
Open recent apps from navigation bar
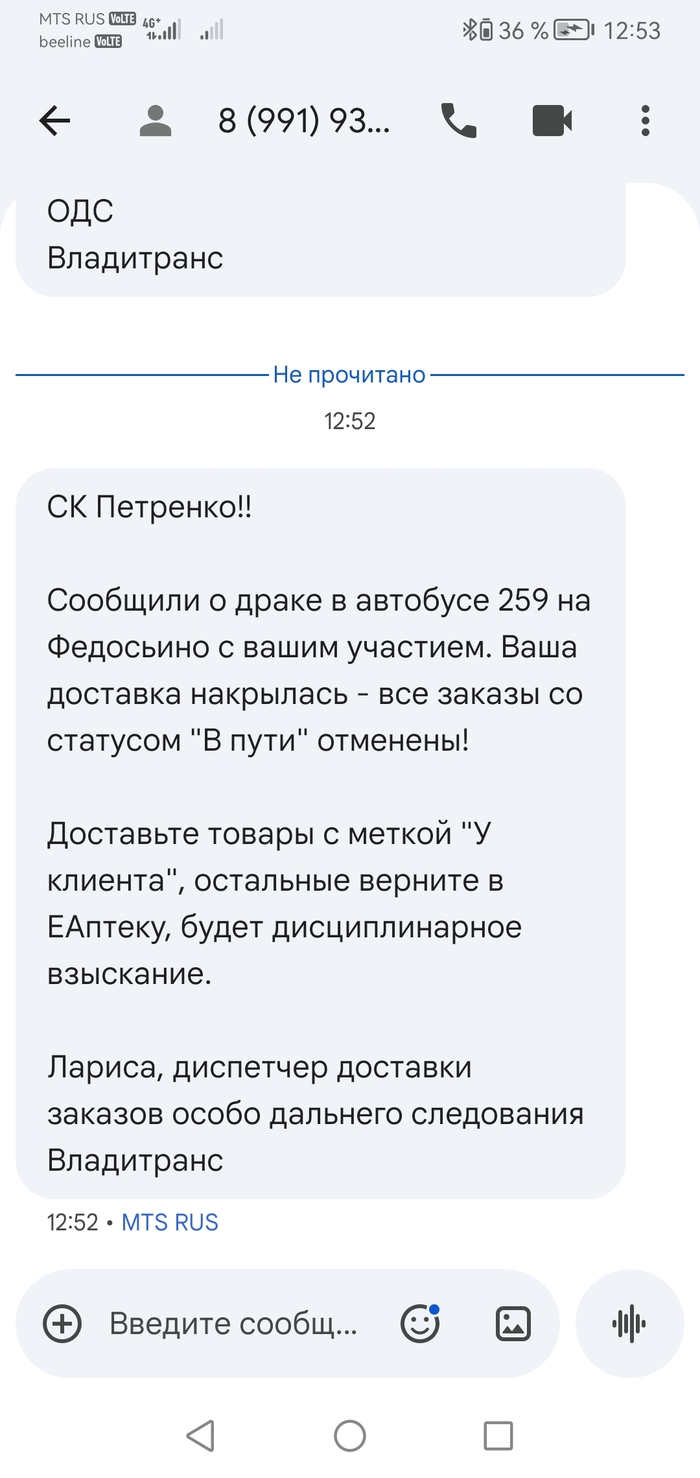[x=498, y=1436]
